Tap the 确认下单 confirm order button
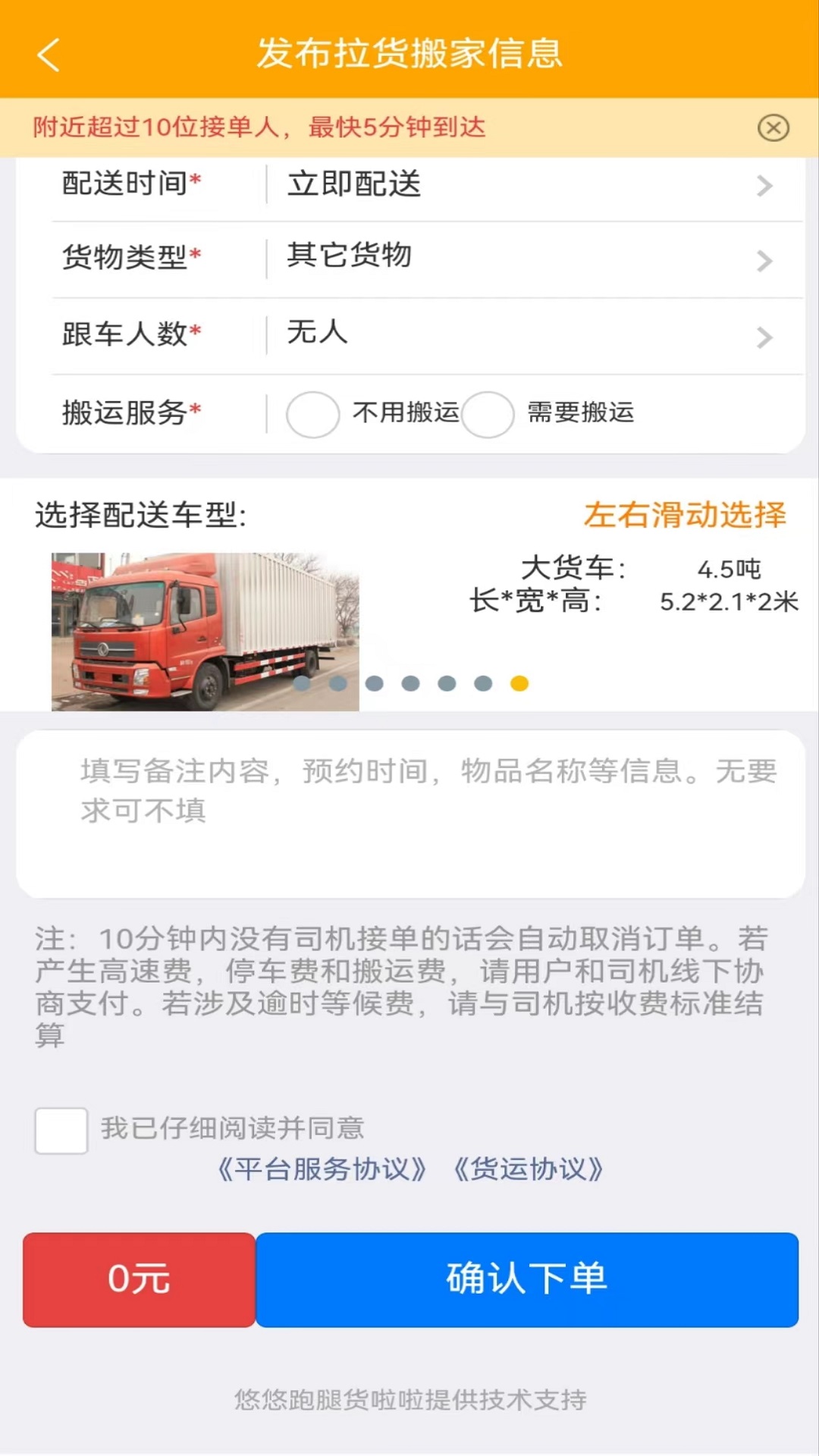Viewport: 819px width, 1456px height. pos(528,1279)
